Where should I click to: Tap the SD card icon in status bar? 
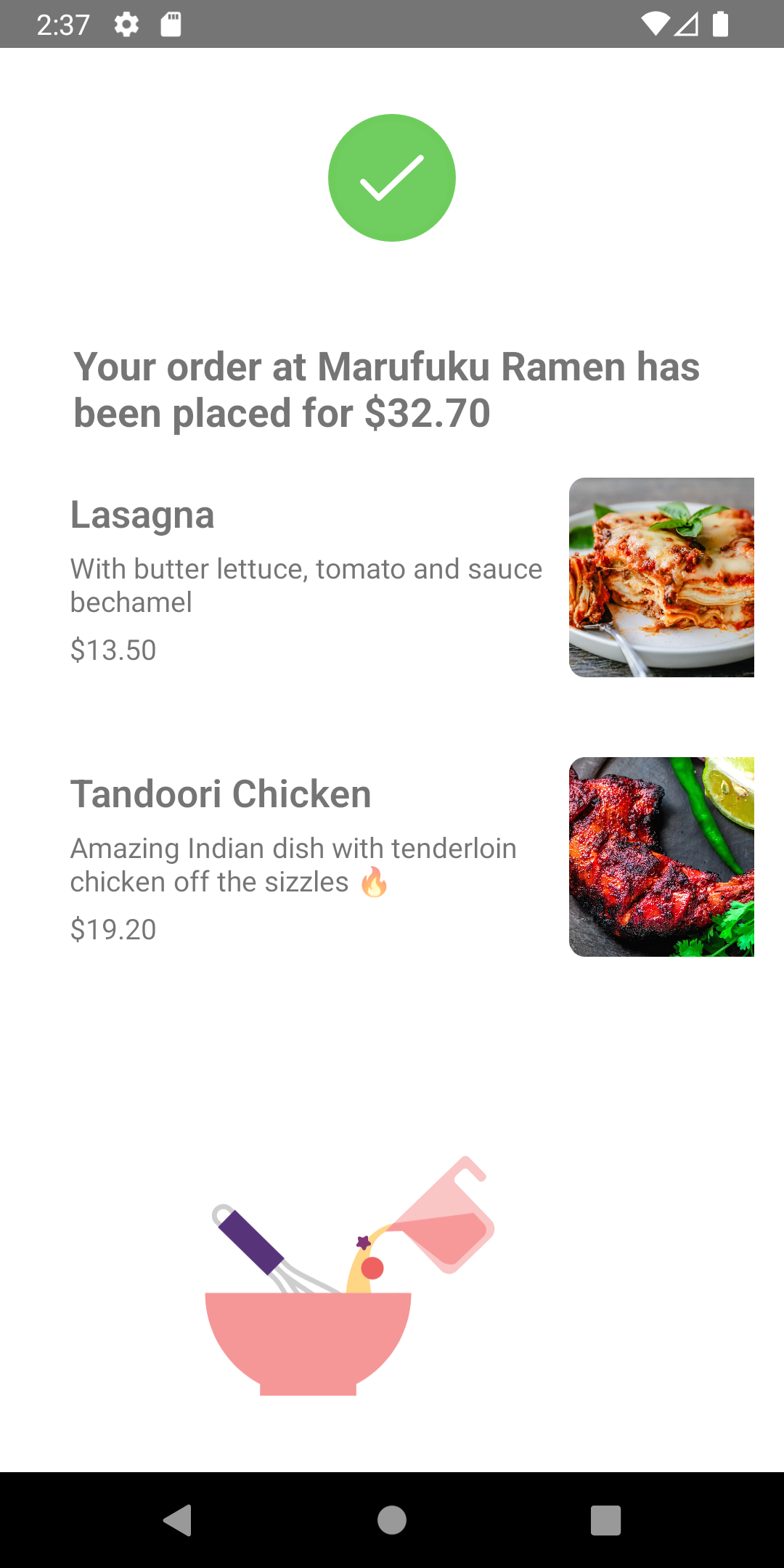click(170, 24)
